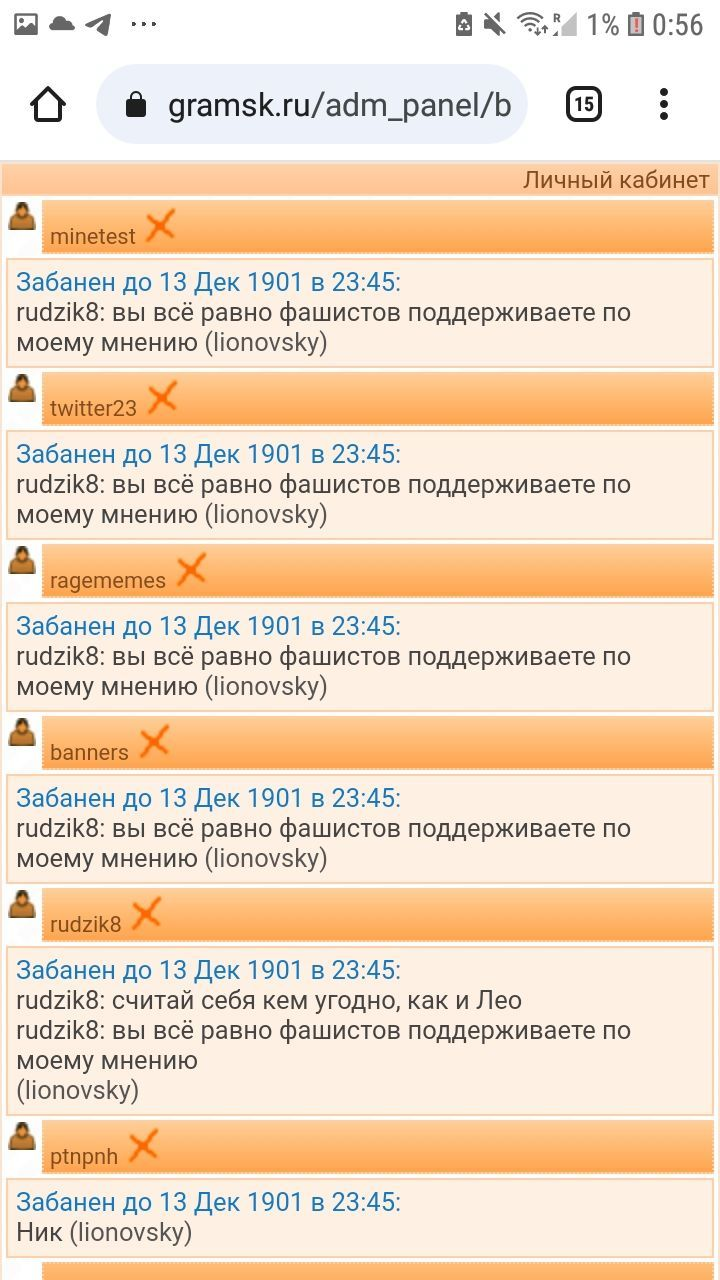Remove the ban for ragememes
The width and height of the screenshot is (720, 1280).
(191, 570)
